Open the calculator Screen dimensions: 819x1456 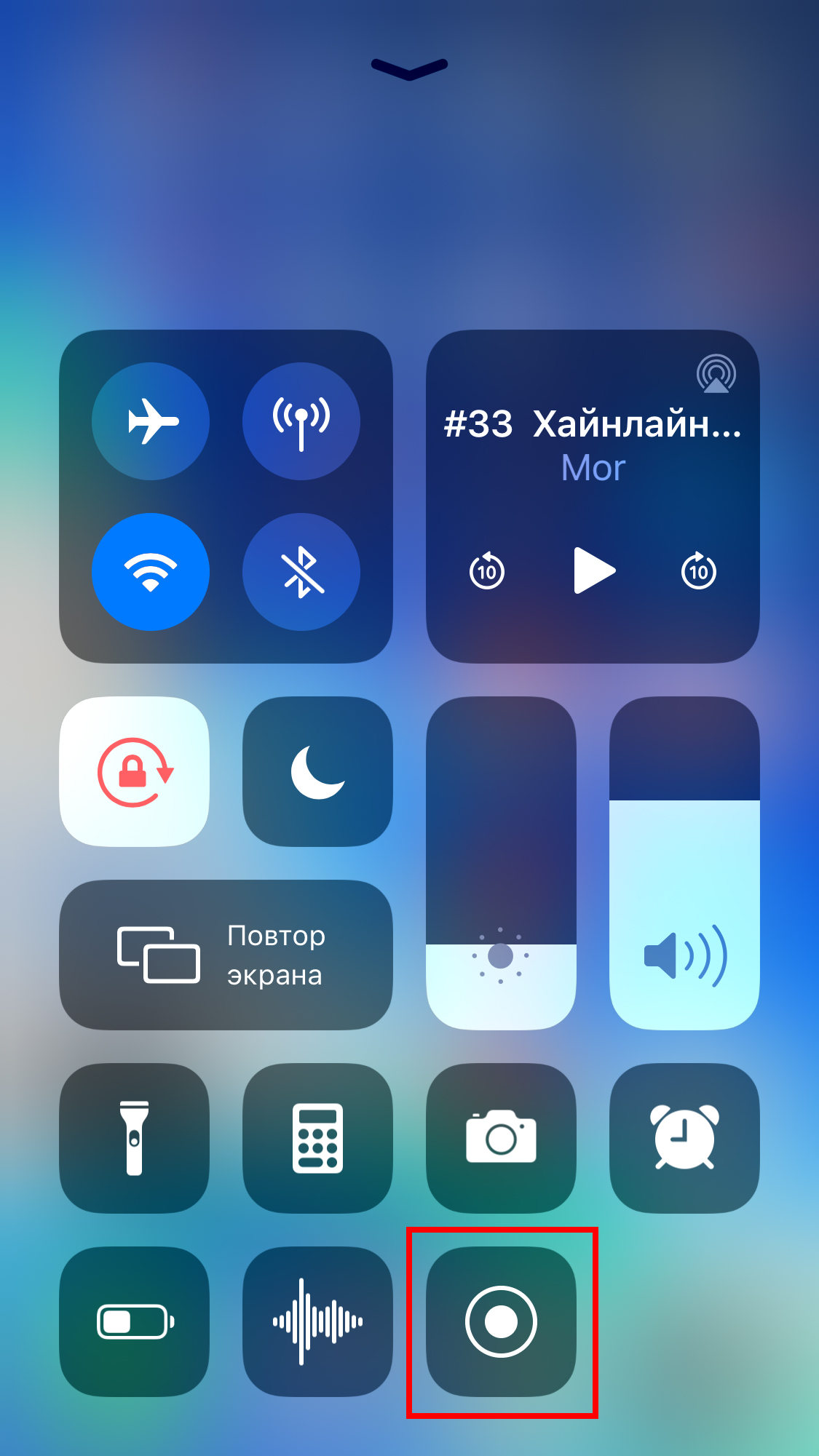(x=317, y=1138)
